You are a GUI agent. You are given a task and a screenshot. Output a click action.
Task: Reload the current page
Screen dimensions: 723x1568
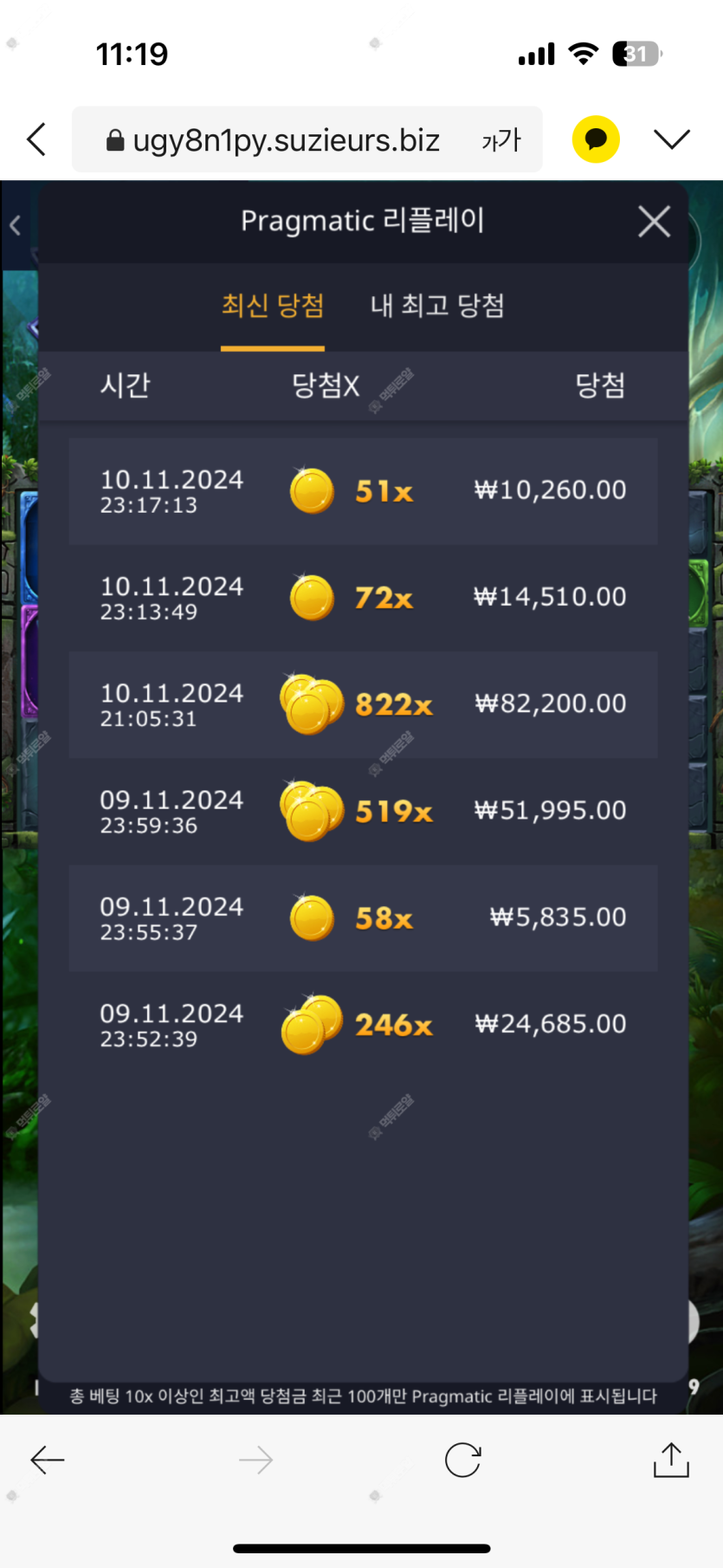(x=462, y=1460)
